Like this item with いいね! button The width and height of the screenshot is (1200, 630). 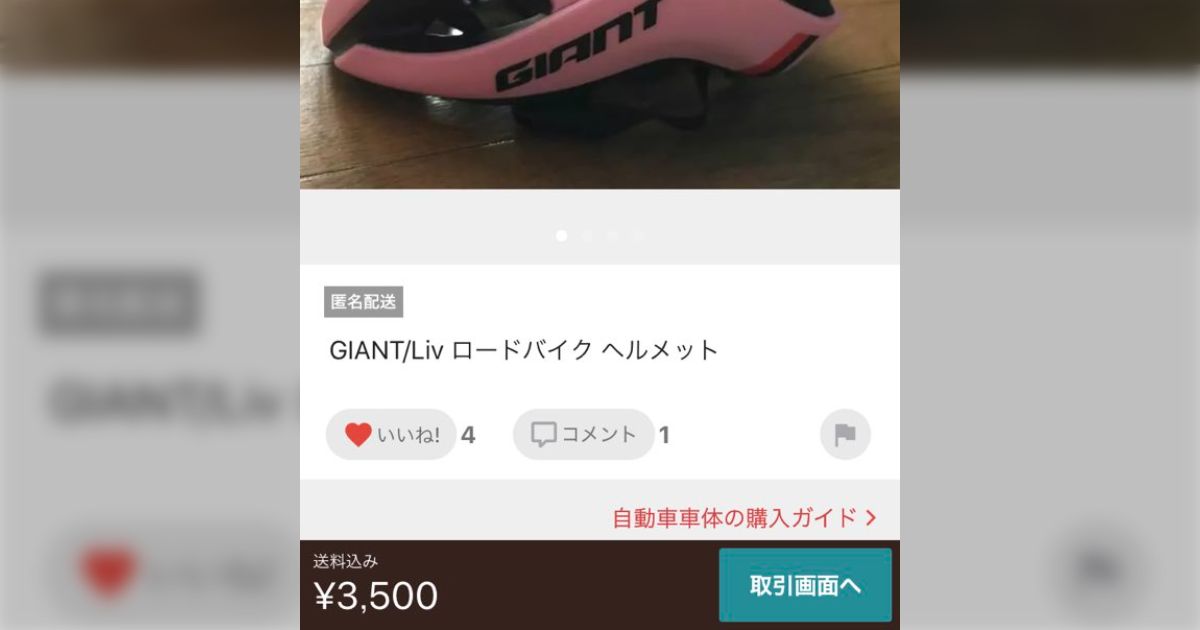point(391,435)
